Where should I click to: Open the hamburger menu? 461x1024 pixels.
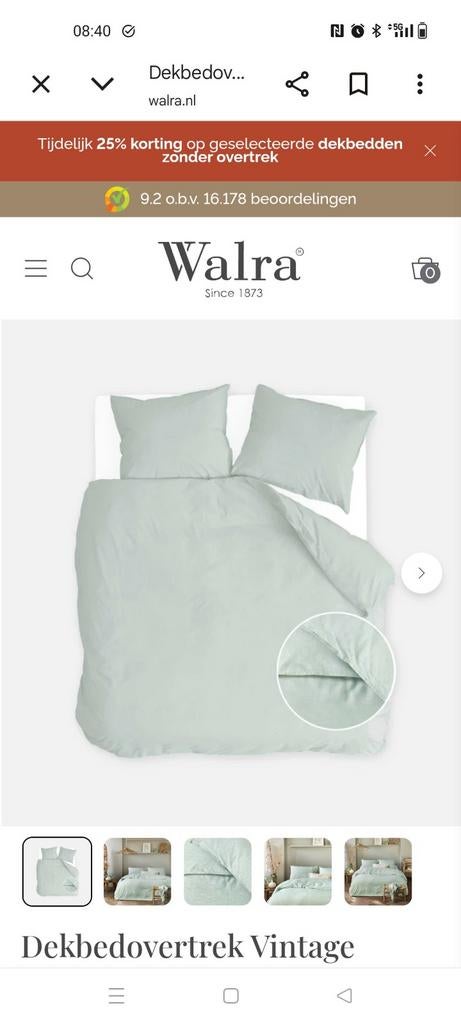click(36, 268)
